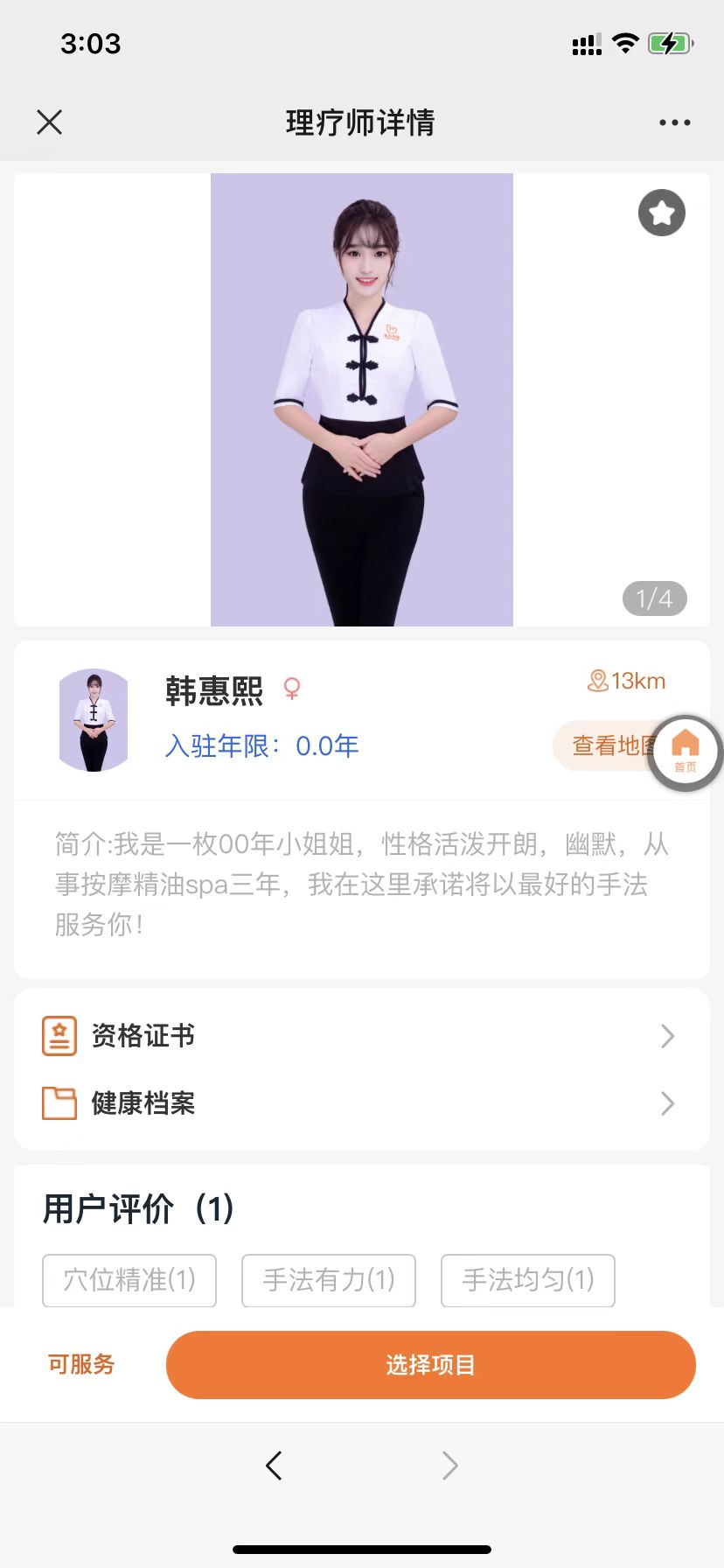Expand the 健康档案 row arrow
Viewport: 724px width, 1568px height.
[x=667, y=1103]
